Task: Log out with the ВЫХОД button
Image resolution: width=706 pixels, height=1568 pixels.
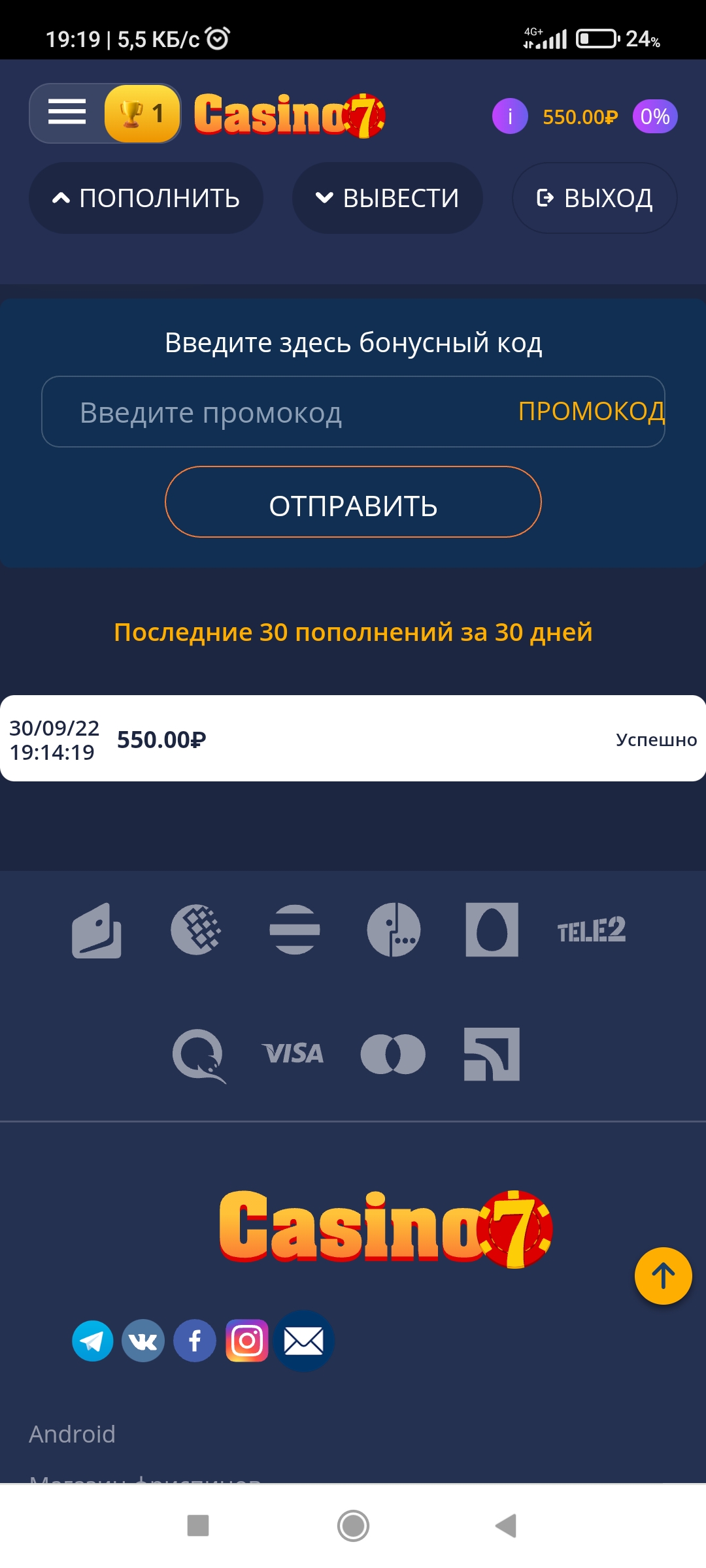Action: [x=594, y=198]
